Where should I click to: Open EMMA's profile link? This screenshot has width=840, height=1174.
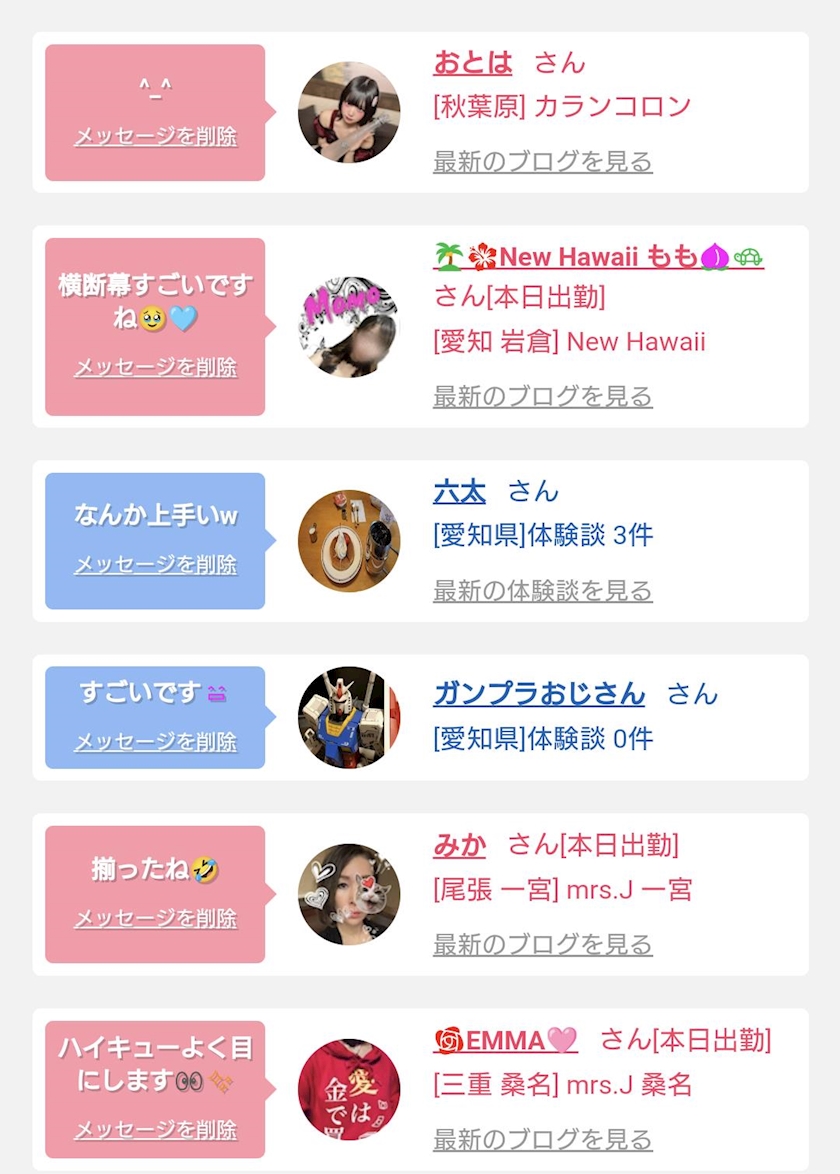(x=505, y=1040)
